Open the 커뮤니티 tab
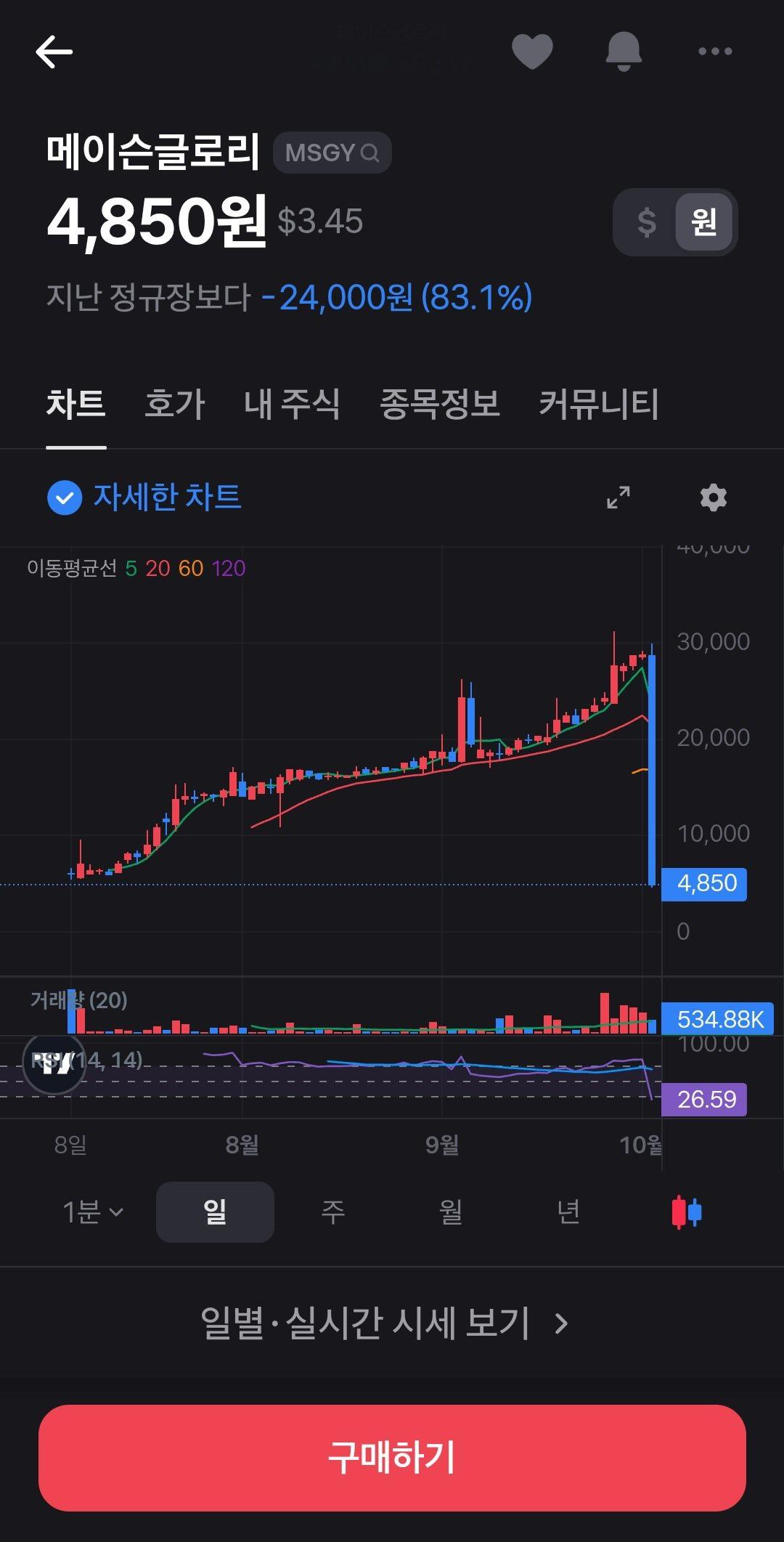784x1542 pixels. tap(599, 404)
